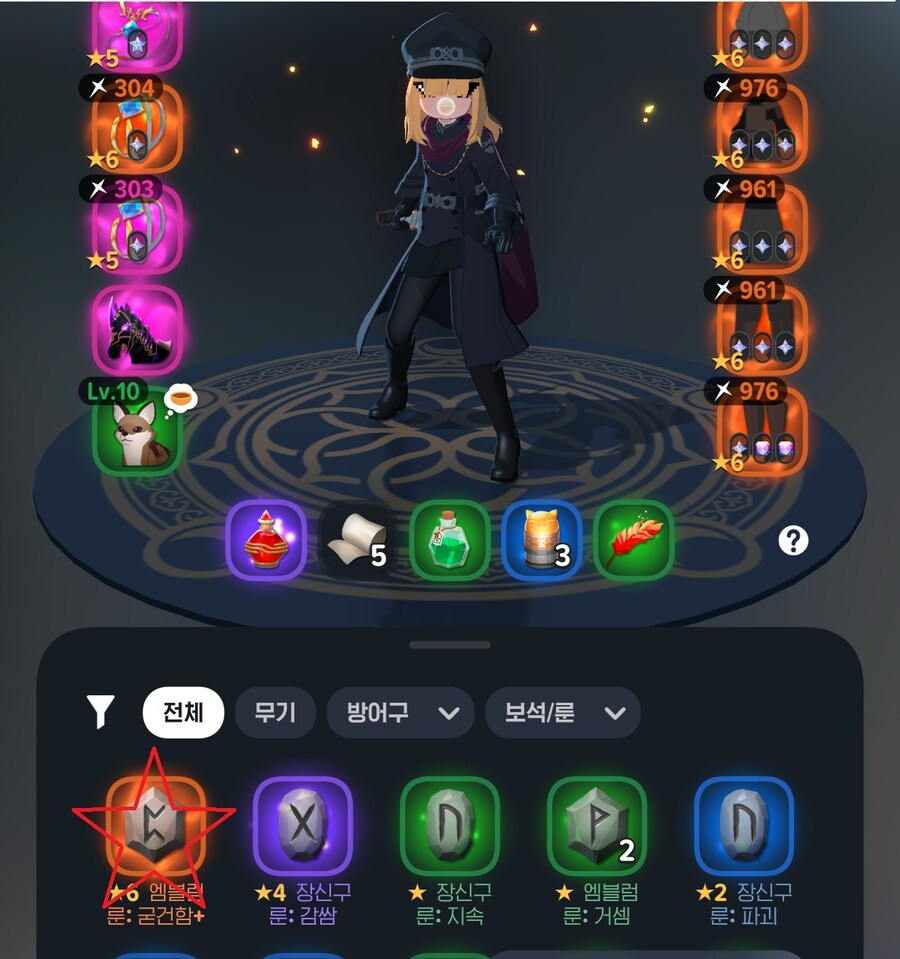Tap the red potion quick slot
The height and width of the screenshot is (959, 900).
point(265,540)
